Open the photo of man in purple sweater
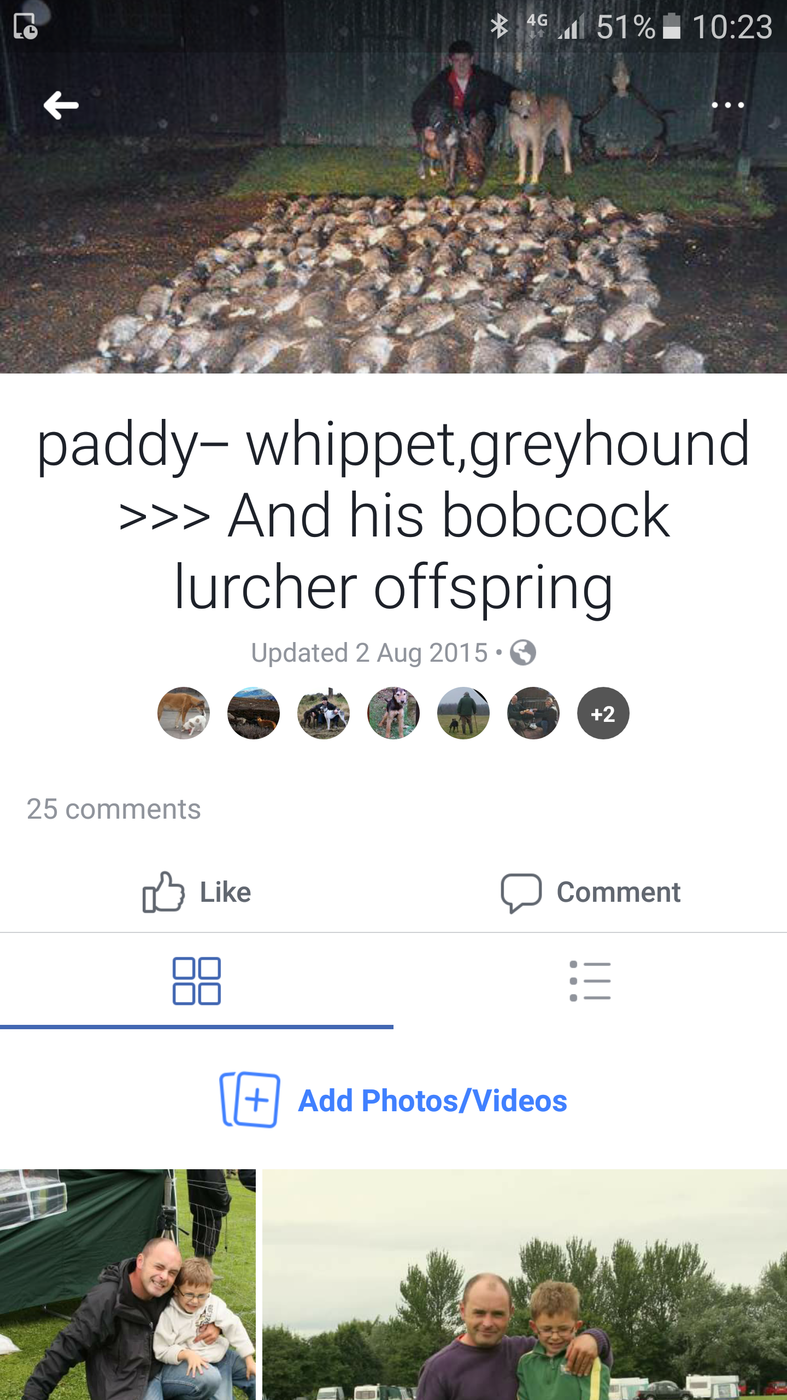 525,1284
